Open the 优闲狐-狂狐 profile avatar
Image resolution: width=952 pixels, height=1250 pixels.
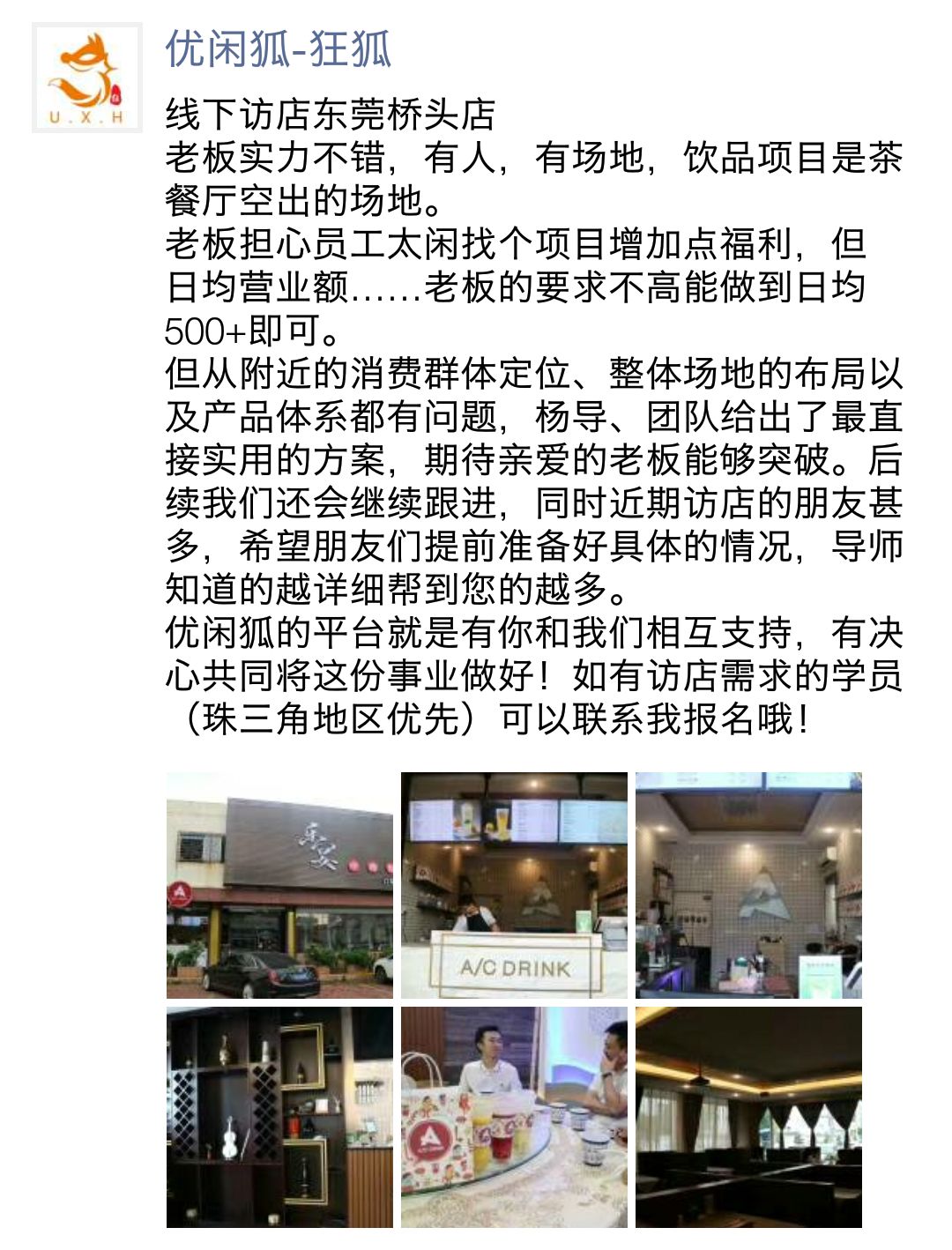86,78
